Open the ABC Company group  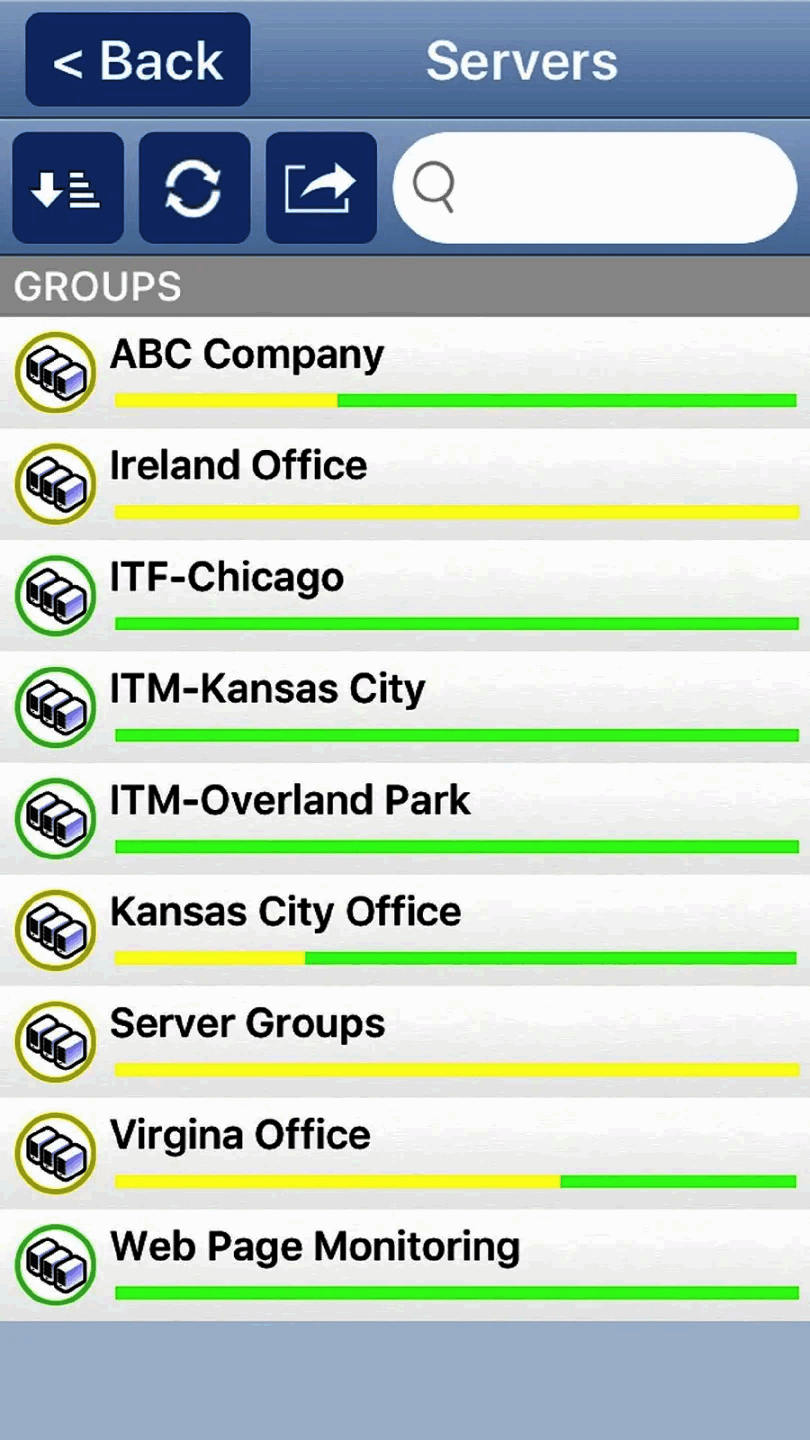(x=405, y=372)
